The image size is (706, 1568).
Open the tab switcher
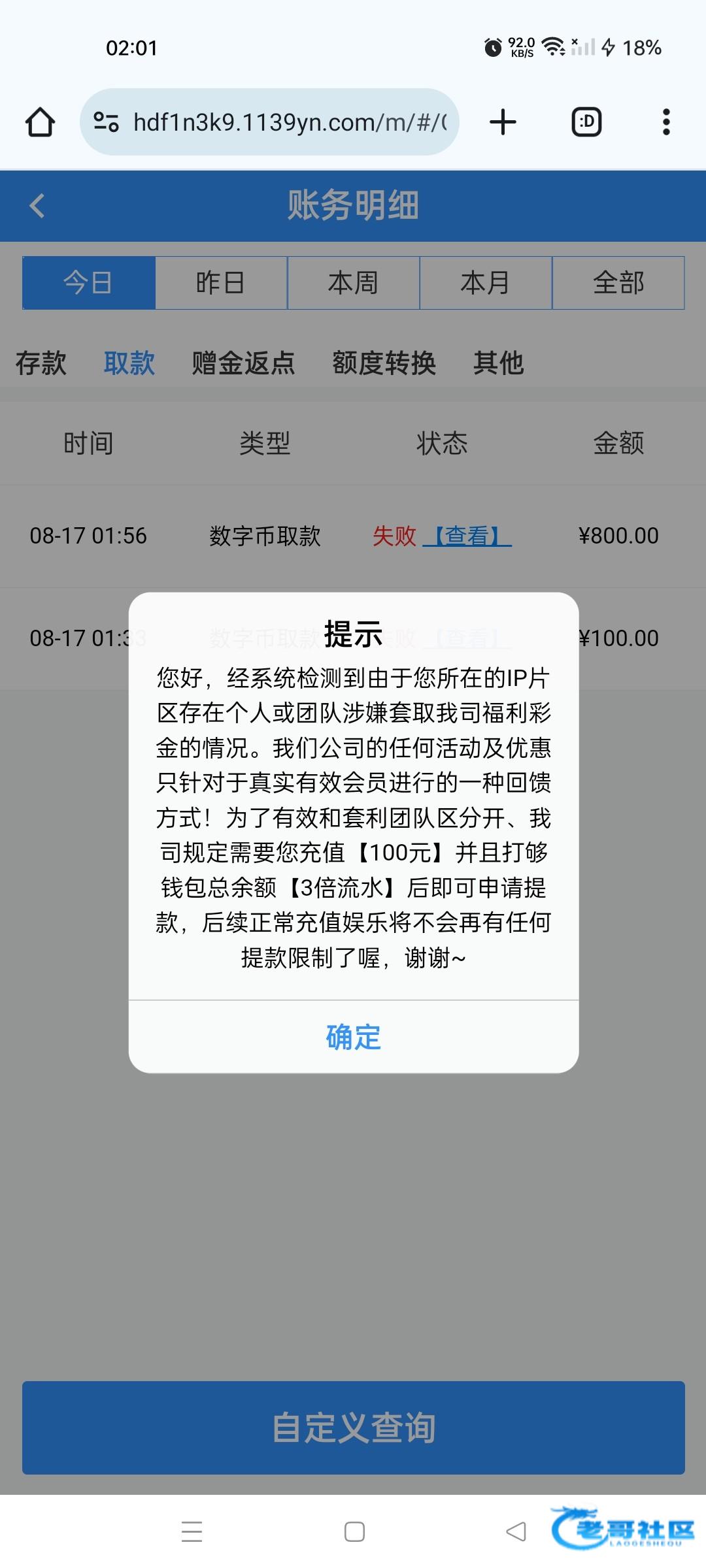pyautogui.click(x=586, y=122)
